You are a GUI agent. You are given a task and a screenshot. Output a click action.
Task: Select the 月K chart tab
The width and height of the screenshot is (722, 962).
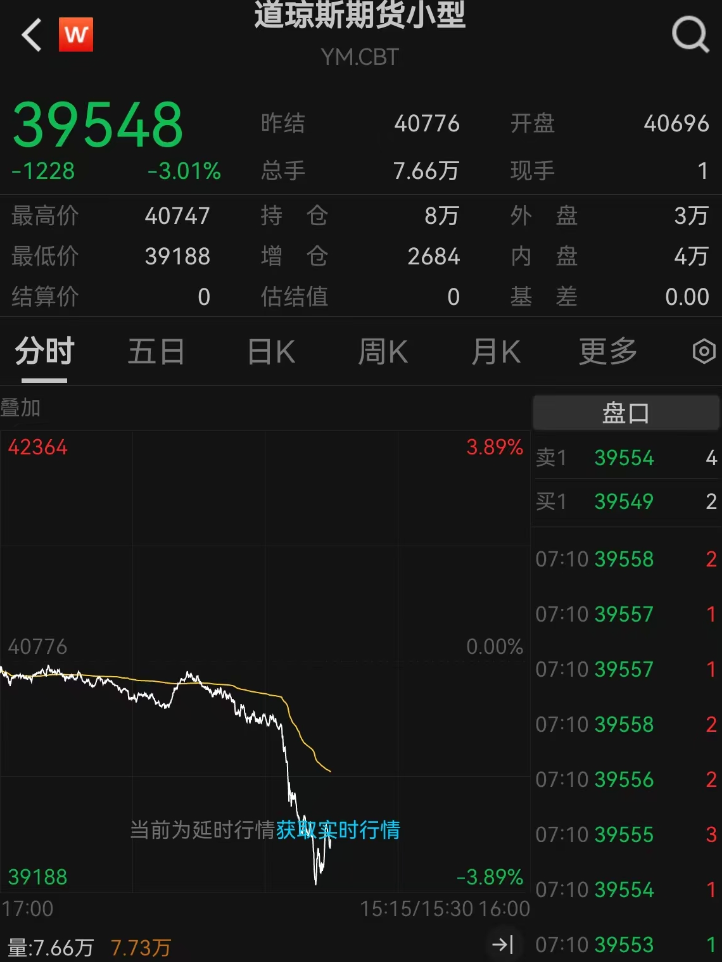(x=496, y=351)
